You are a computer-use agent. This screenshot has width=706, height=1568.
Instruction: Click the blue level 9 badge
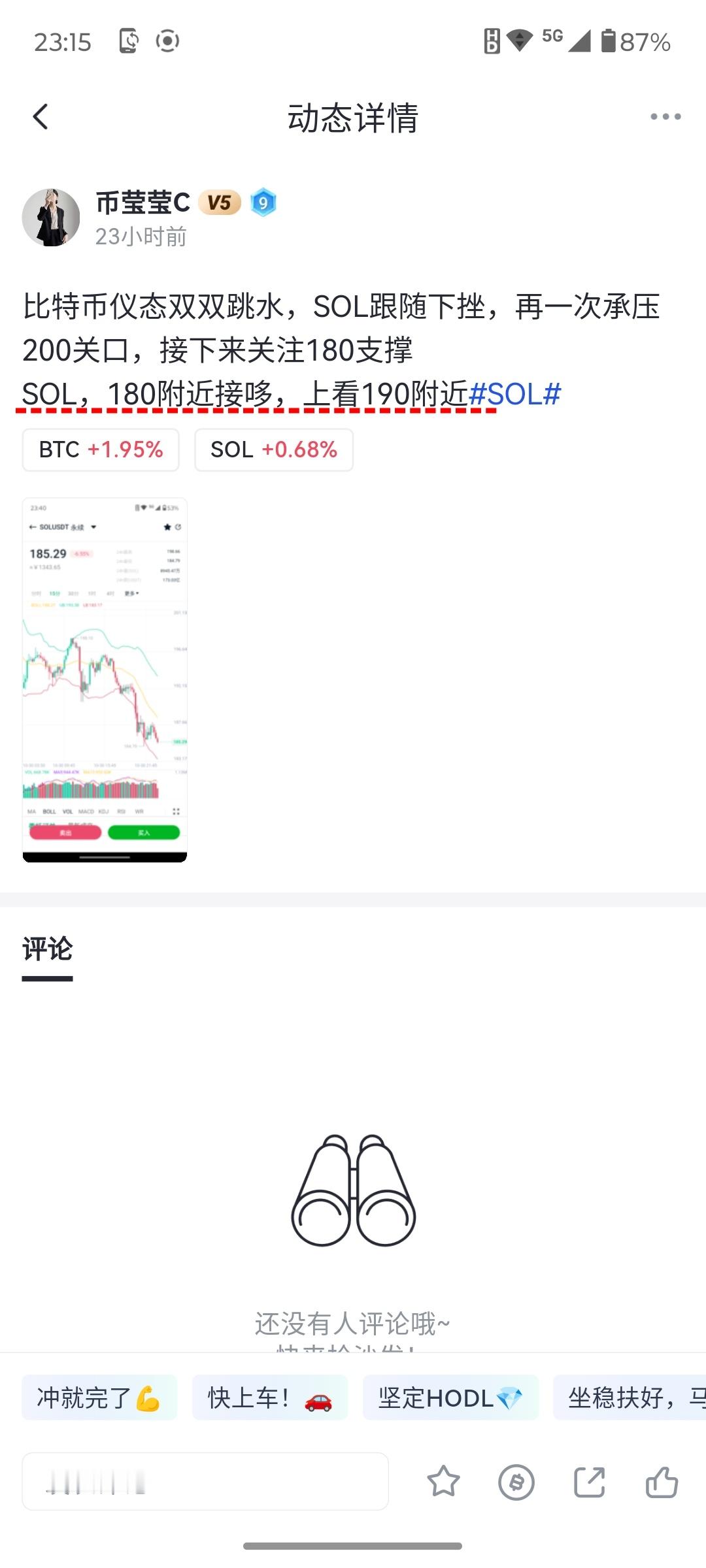[x=263, y=203]
